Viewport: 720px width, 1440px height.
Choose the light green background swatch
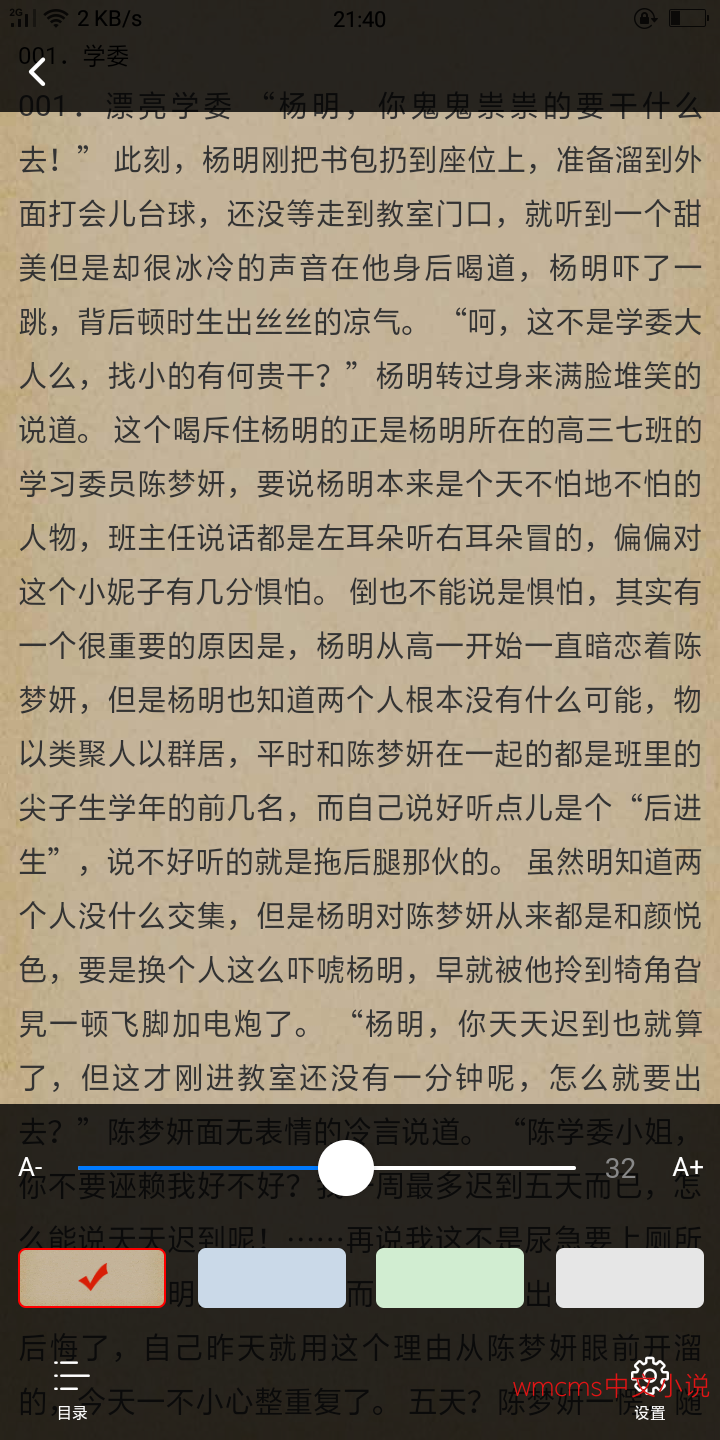[450, 1278]
